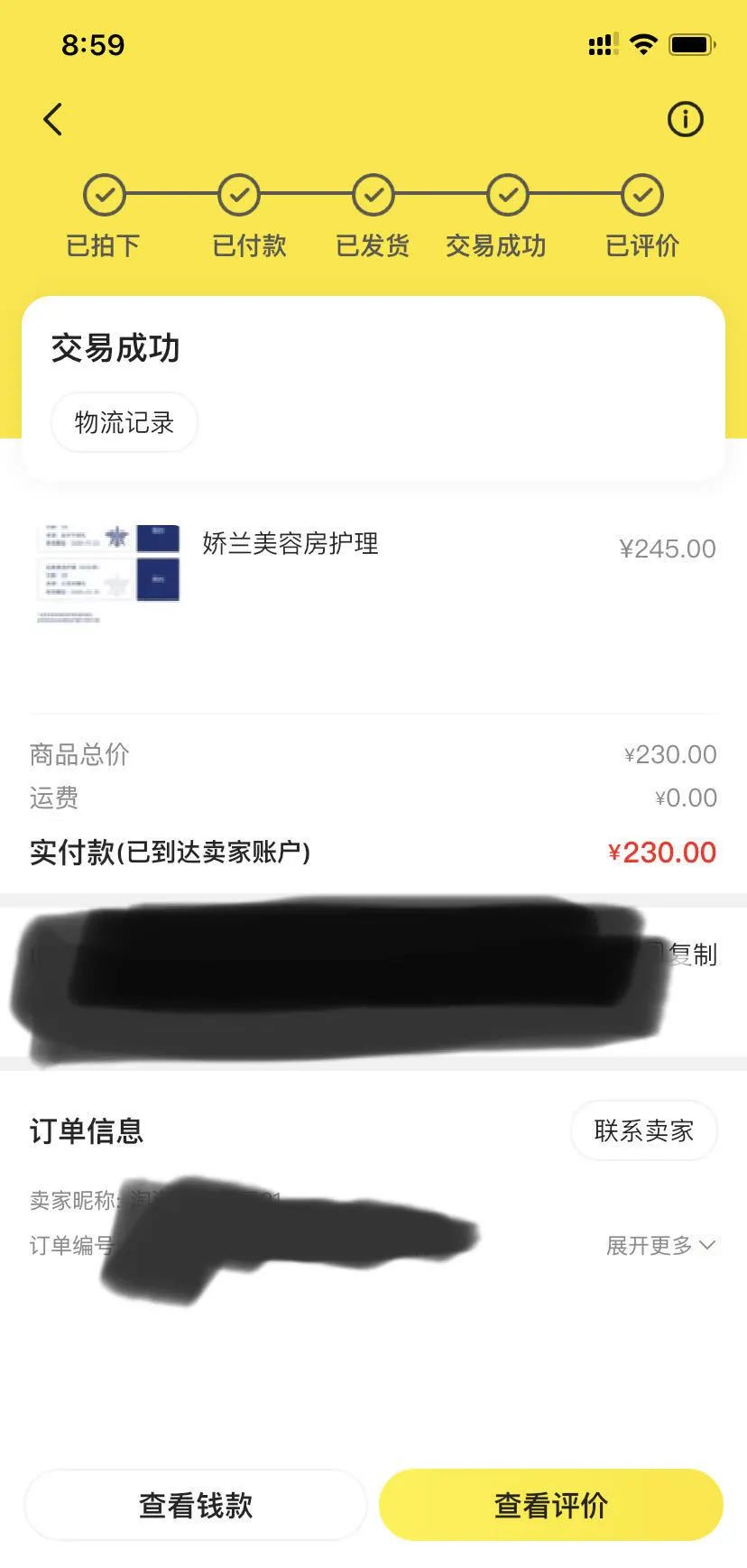
Task: Open the info icon at top right
Action: [x=686, y=118]
